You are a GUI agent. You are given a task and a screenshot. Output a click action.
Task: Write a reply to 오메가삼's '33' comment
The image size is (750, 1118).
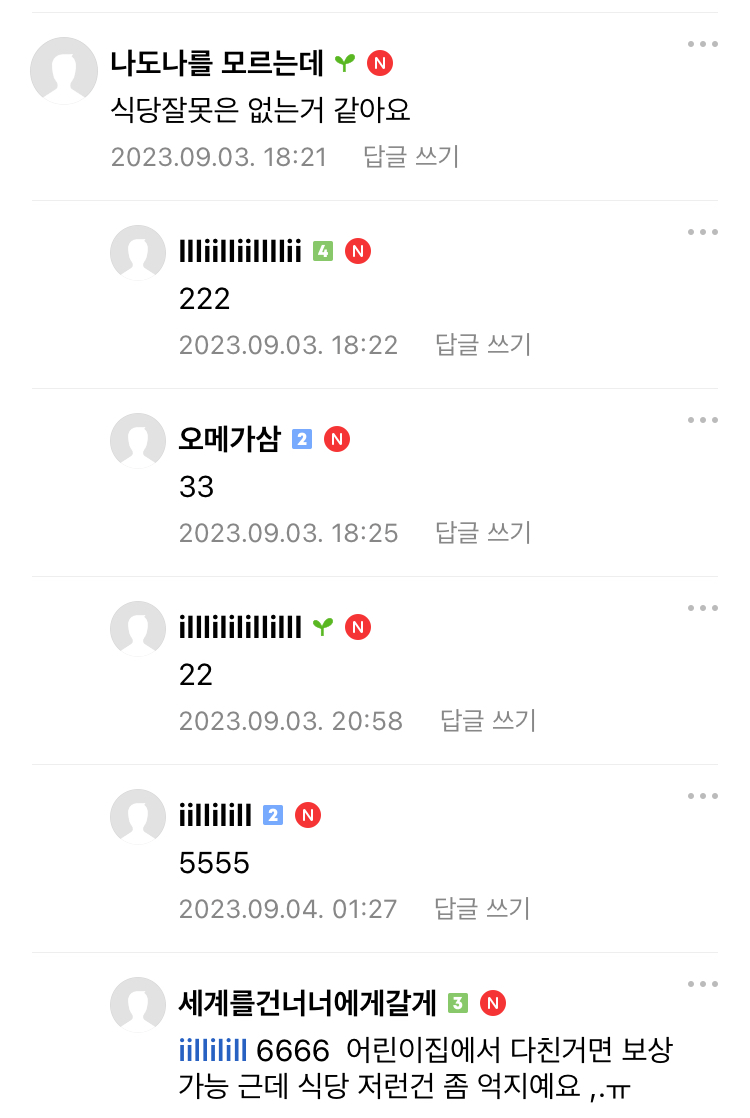click(483, 533)
